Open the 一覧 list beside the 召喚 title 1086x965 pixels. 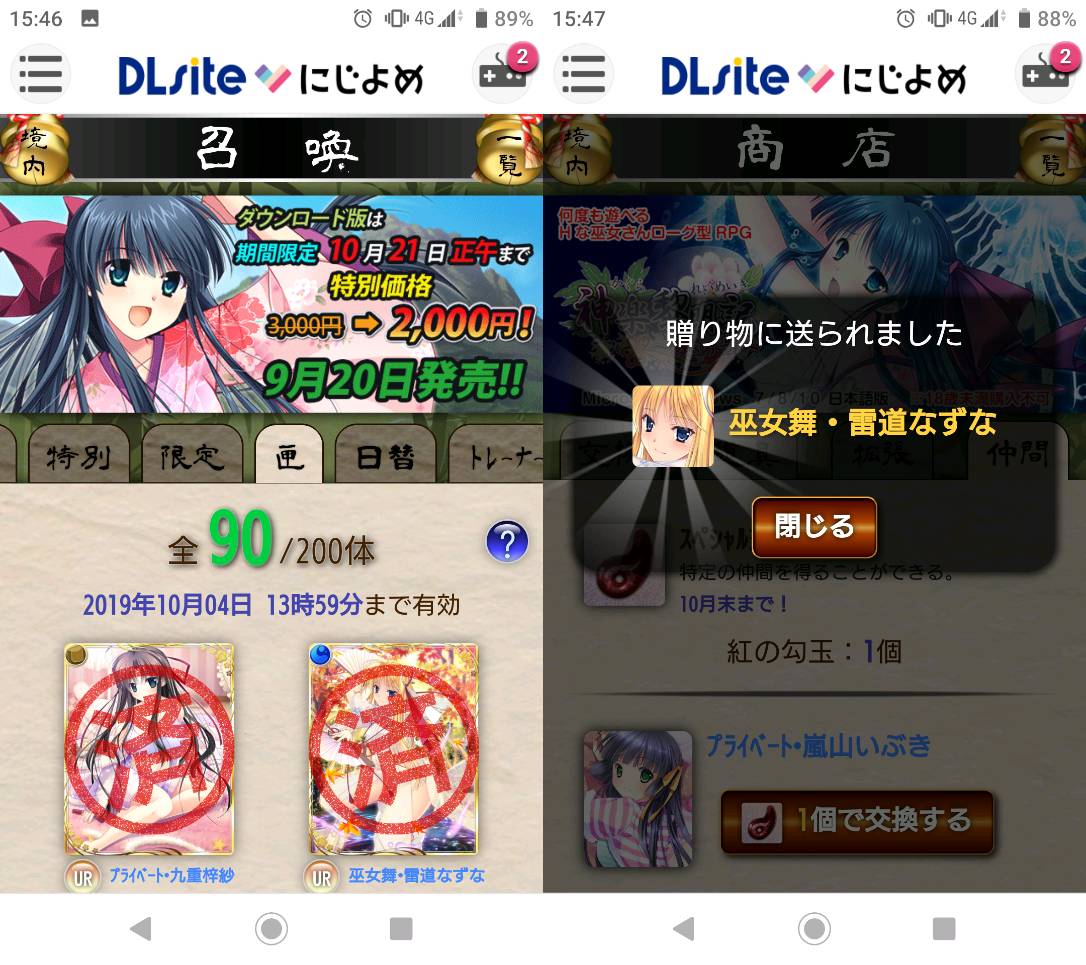click(x=509, y=151)
